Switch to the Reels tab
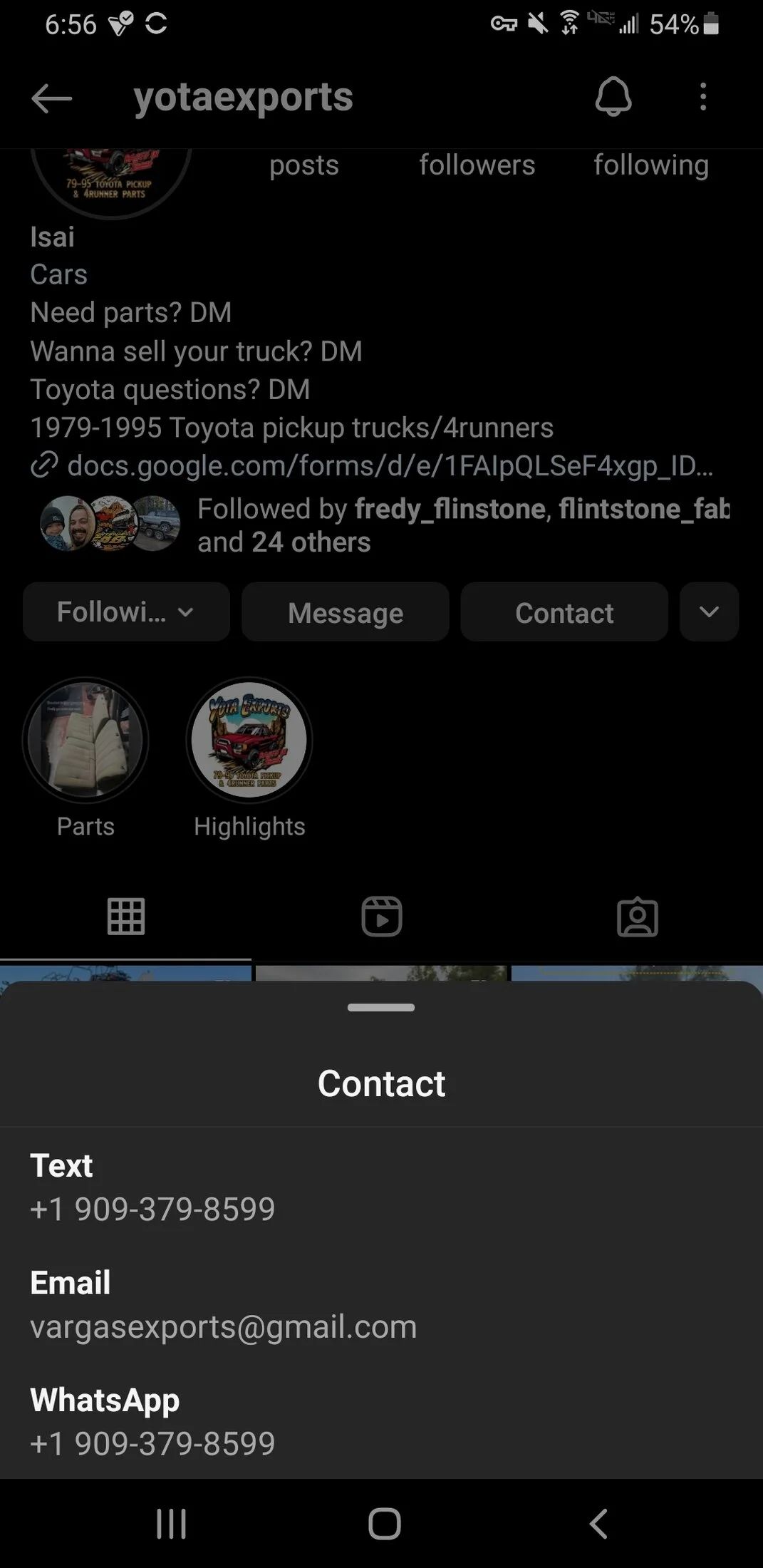 pos(382,916)
